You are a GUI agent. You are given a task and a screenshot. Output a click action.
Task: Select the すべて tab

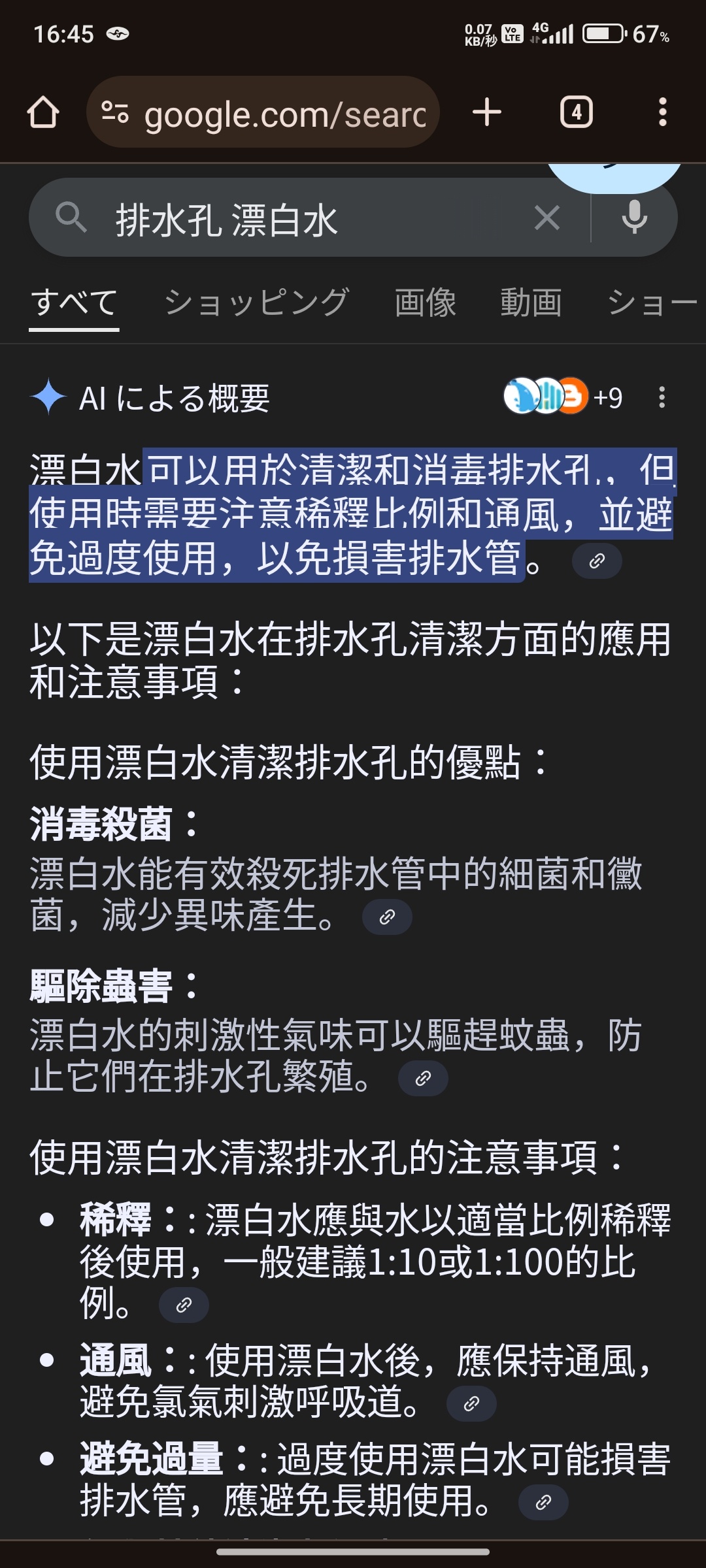pos(74,303)
